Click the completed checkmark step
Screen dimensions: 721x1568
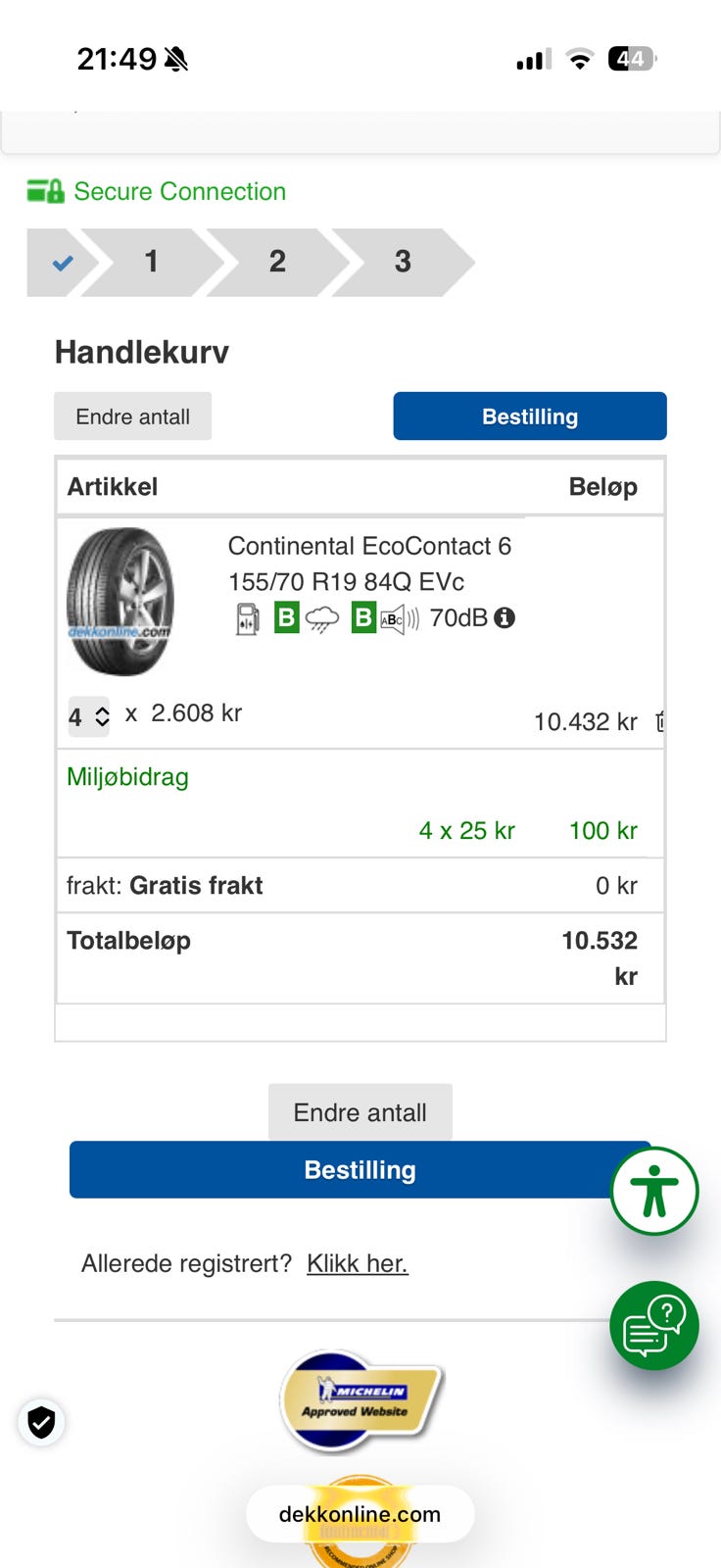(x=62, y=262)
